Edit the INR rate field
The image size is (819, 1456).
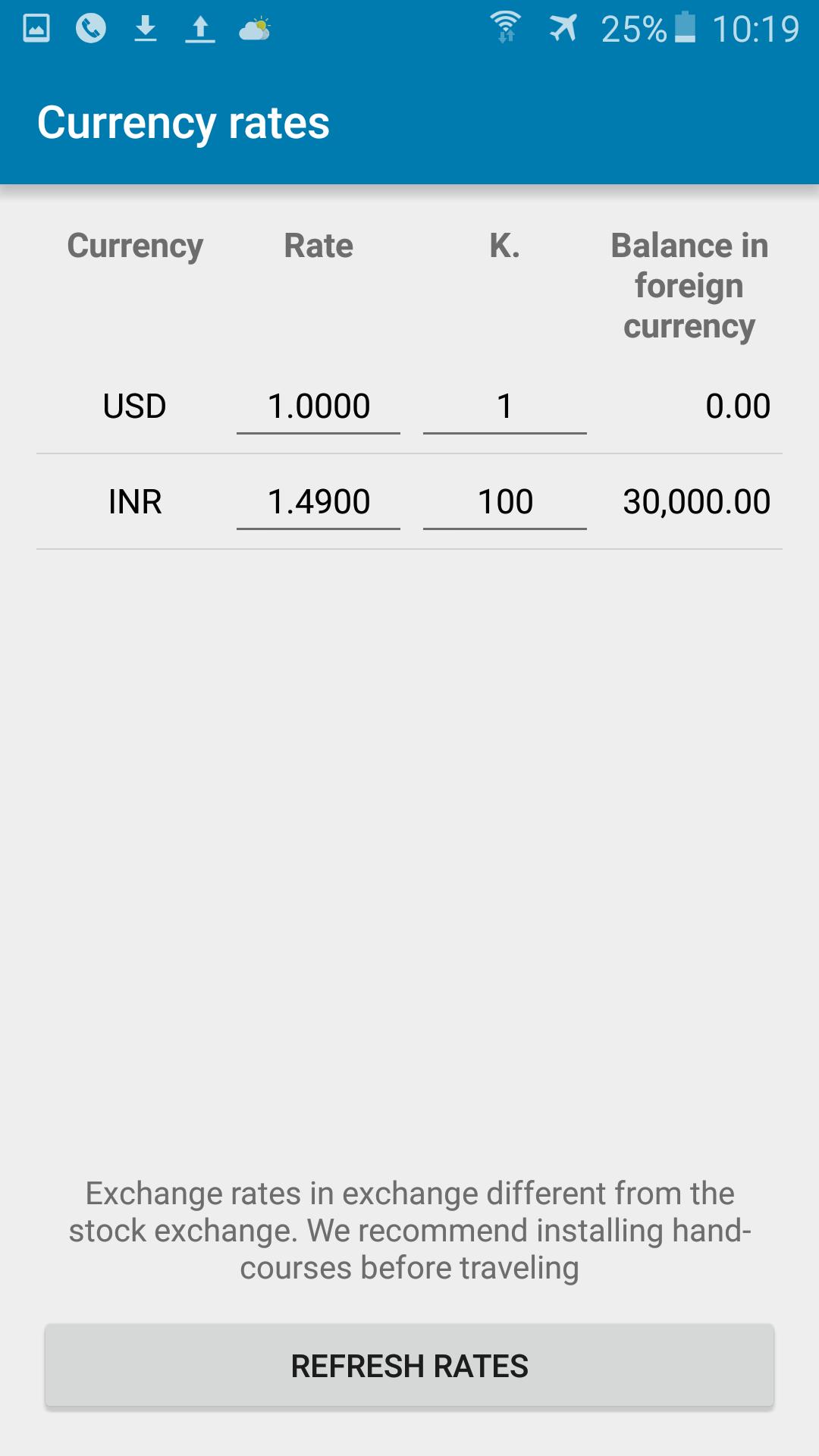[318, 503]
